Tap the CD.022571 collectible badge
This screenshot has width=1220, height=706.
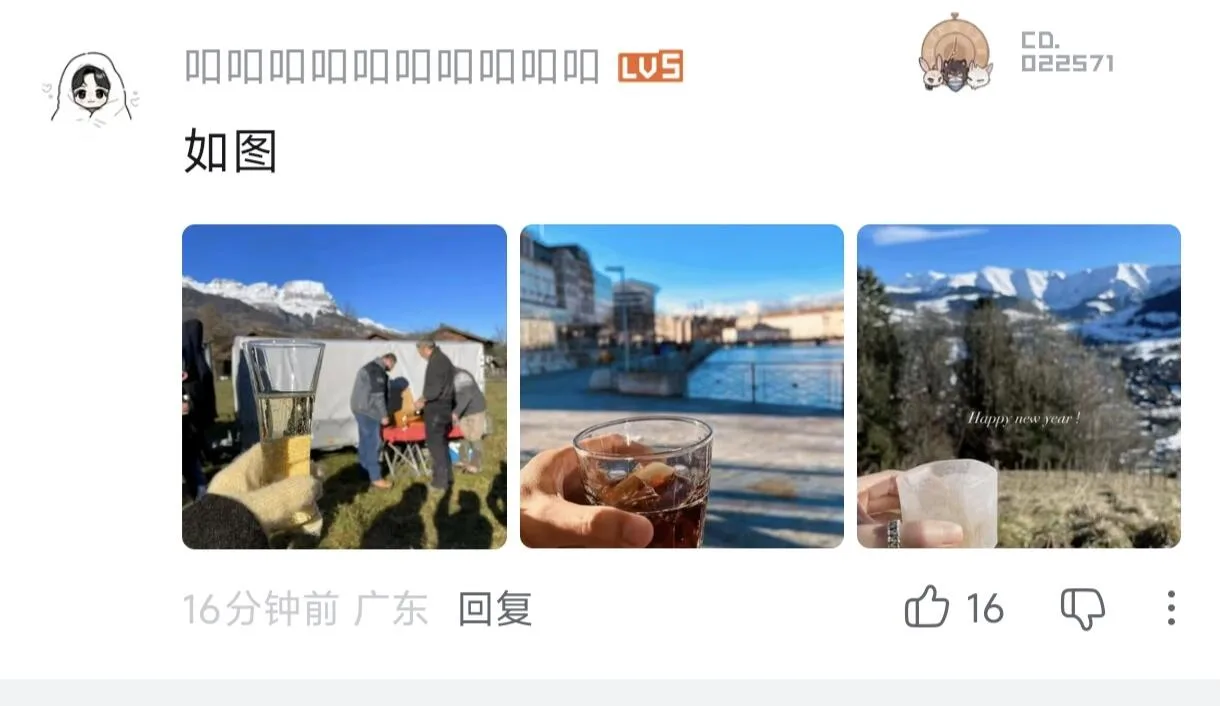click(x=1016, y=52)
